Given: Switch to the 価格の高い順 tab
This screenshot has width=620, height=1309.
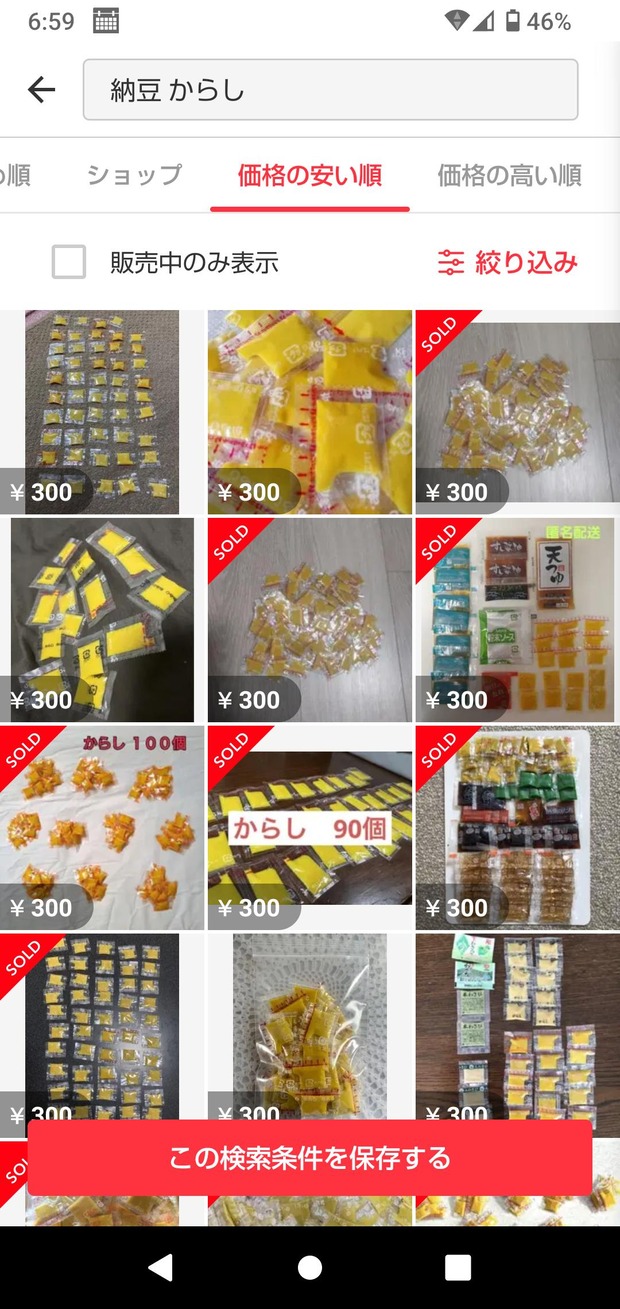Looking at the screenshot, I should [509, 176].
